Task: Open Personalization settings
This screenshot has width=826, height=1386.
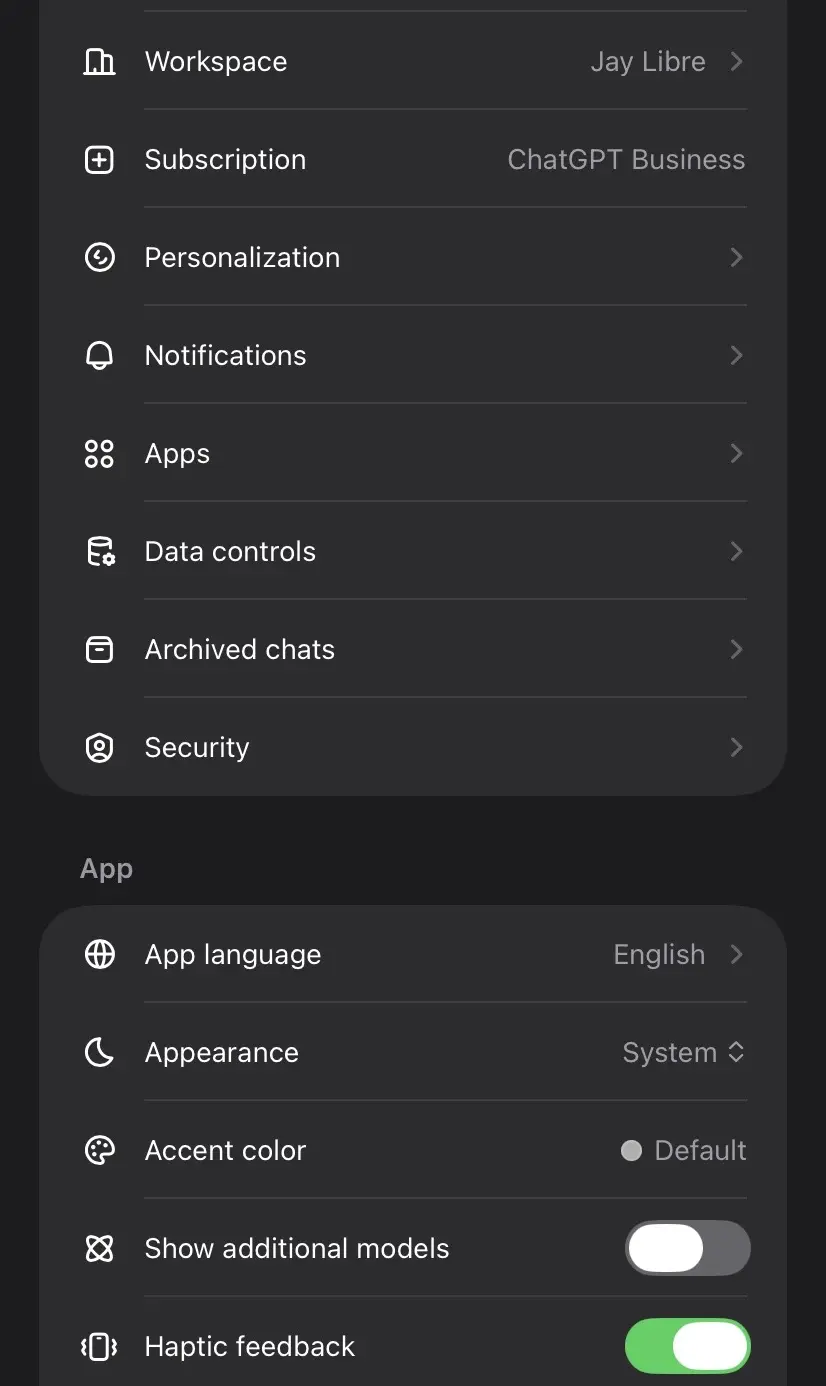Action: tap(413, 257)
